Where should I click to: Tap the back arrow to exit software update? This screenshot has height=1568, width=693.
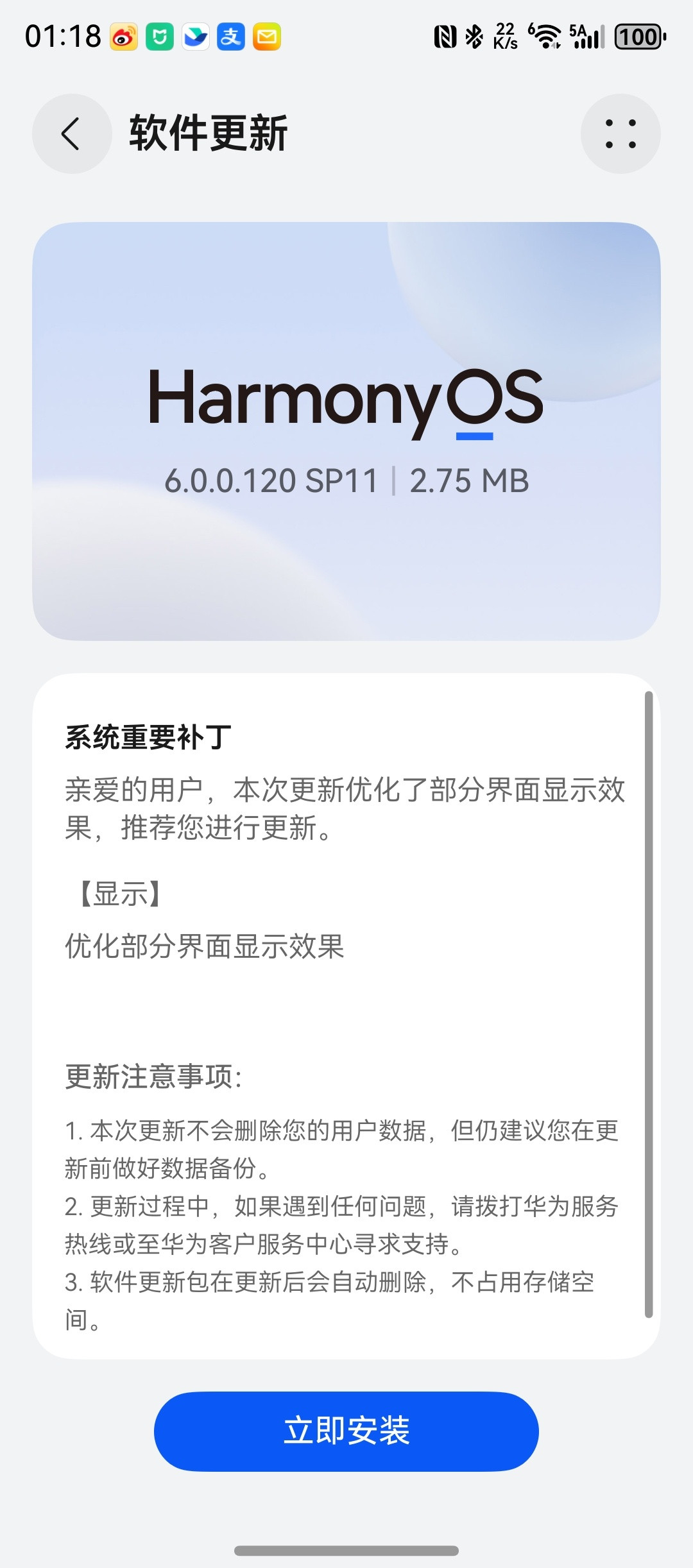point(71,133)
